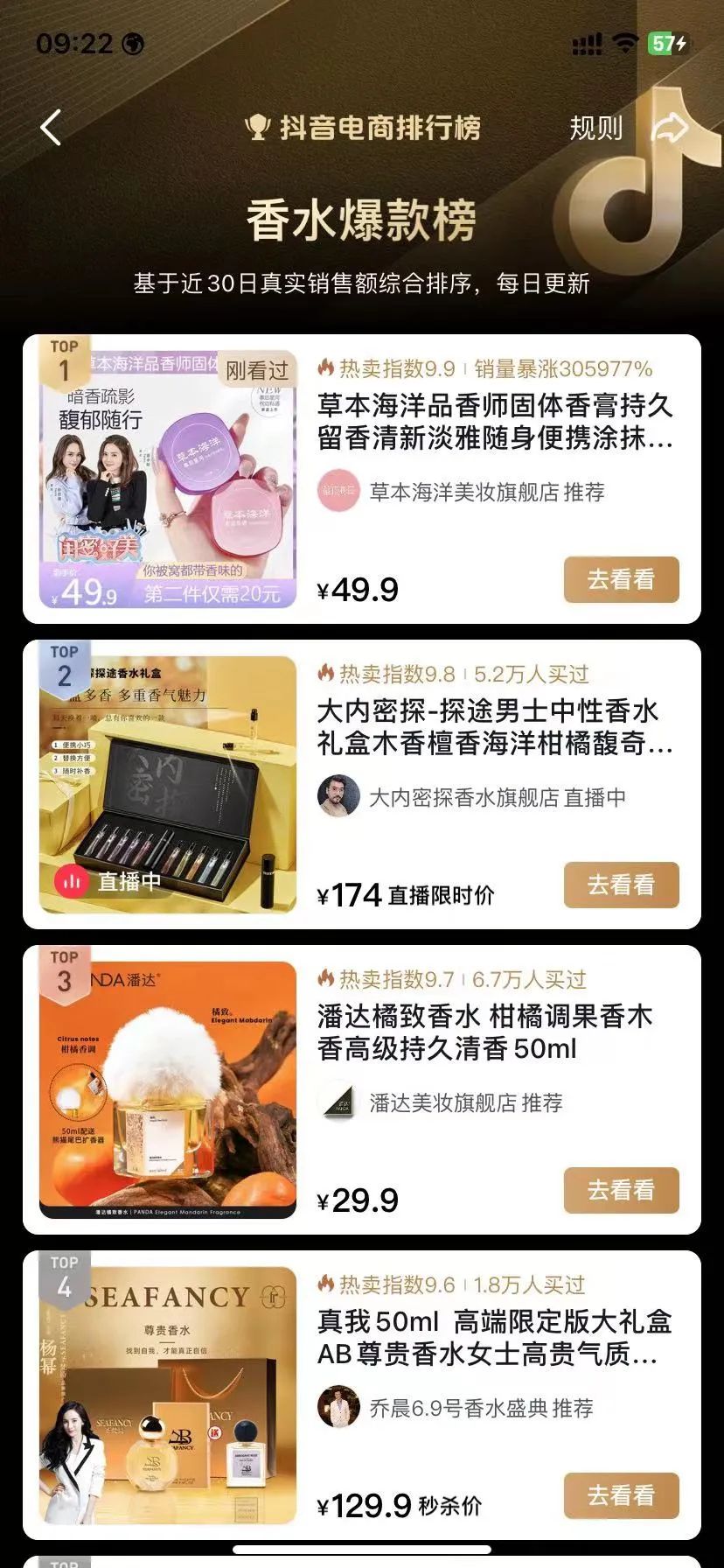The image size is (724, 1568).
Task: Open the 潘达橘致香水 product image
Action: click(x=168, y=1090)
